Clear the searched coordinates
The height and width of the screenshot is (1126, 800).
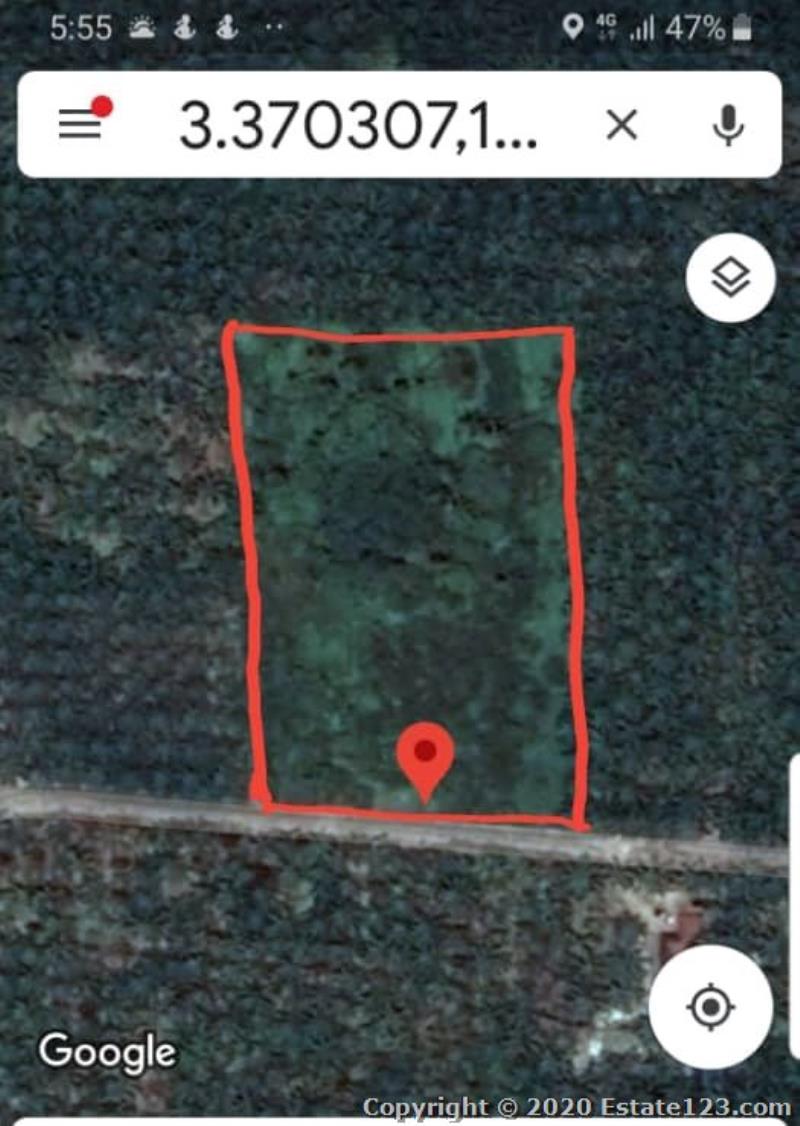pyautogui.click(x=622, y=125)
